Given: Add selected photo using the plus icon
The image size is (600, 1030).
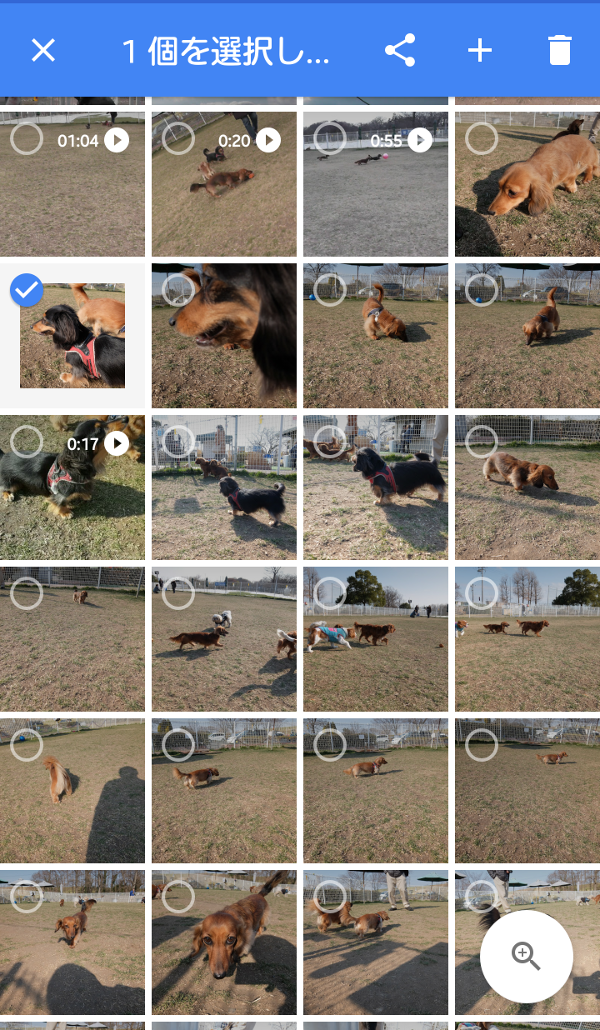Looking at the screenshot, I should click(x=480, y=50).
